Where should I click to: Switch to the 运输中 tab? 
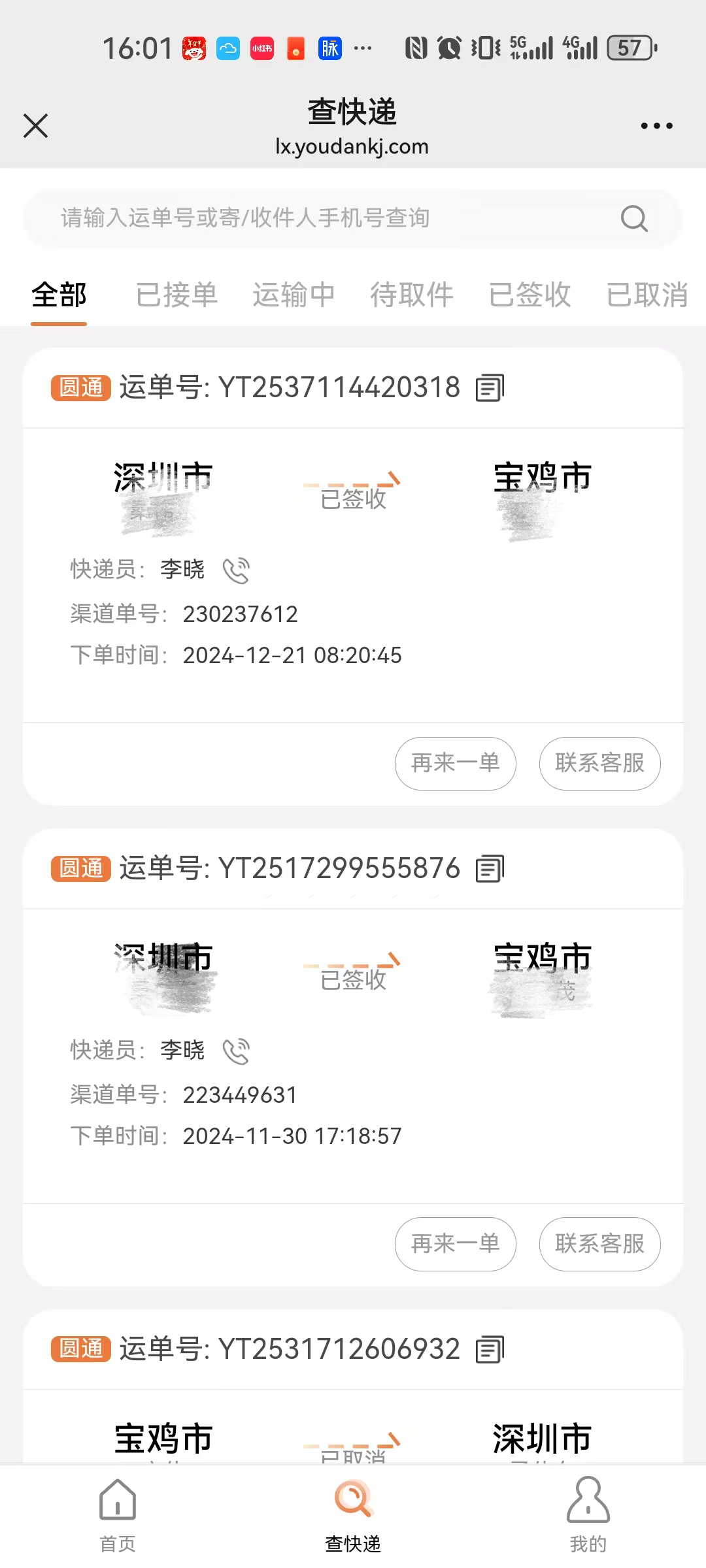[x=294, y=295]
